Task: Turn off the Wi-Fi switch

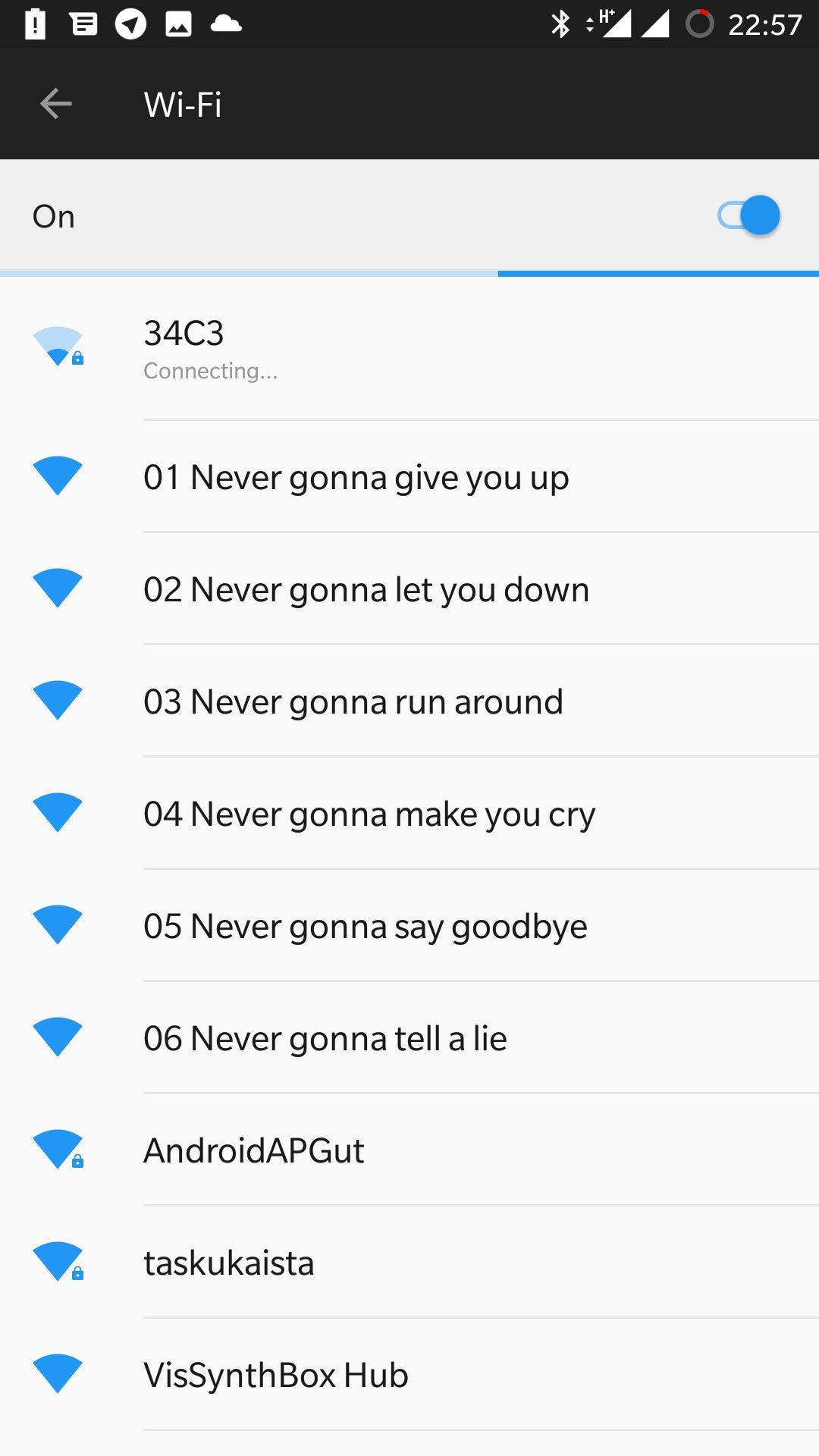Action: [x=748, y=216]
